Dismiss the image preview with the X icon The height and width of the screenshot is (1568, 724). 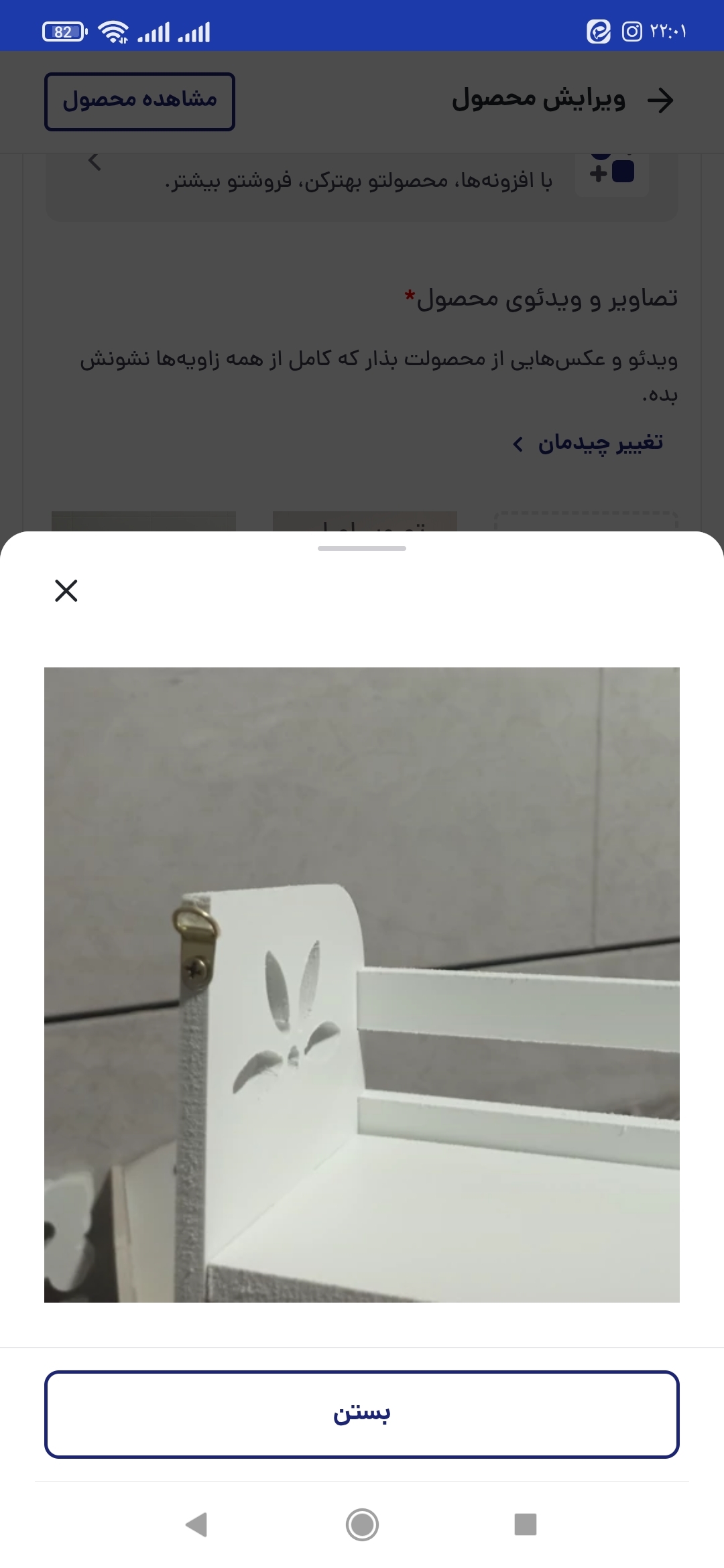pyautogui.click(x=66, y=590)
